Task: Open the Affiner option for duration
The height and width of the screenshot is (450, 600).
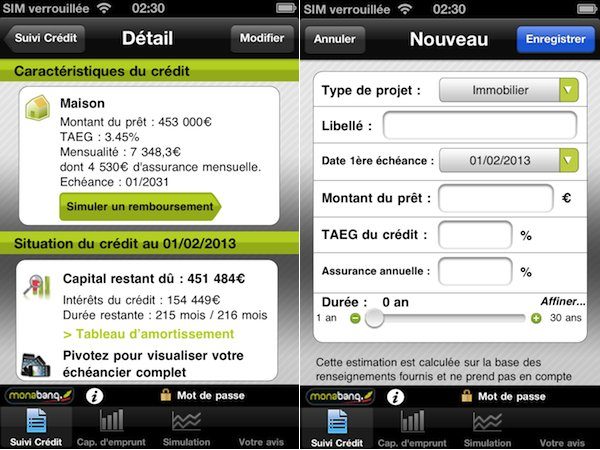Action: click(x=563, y=300)
